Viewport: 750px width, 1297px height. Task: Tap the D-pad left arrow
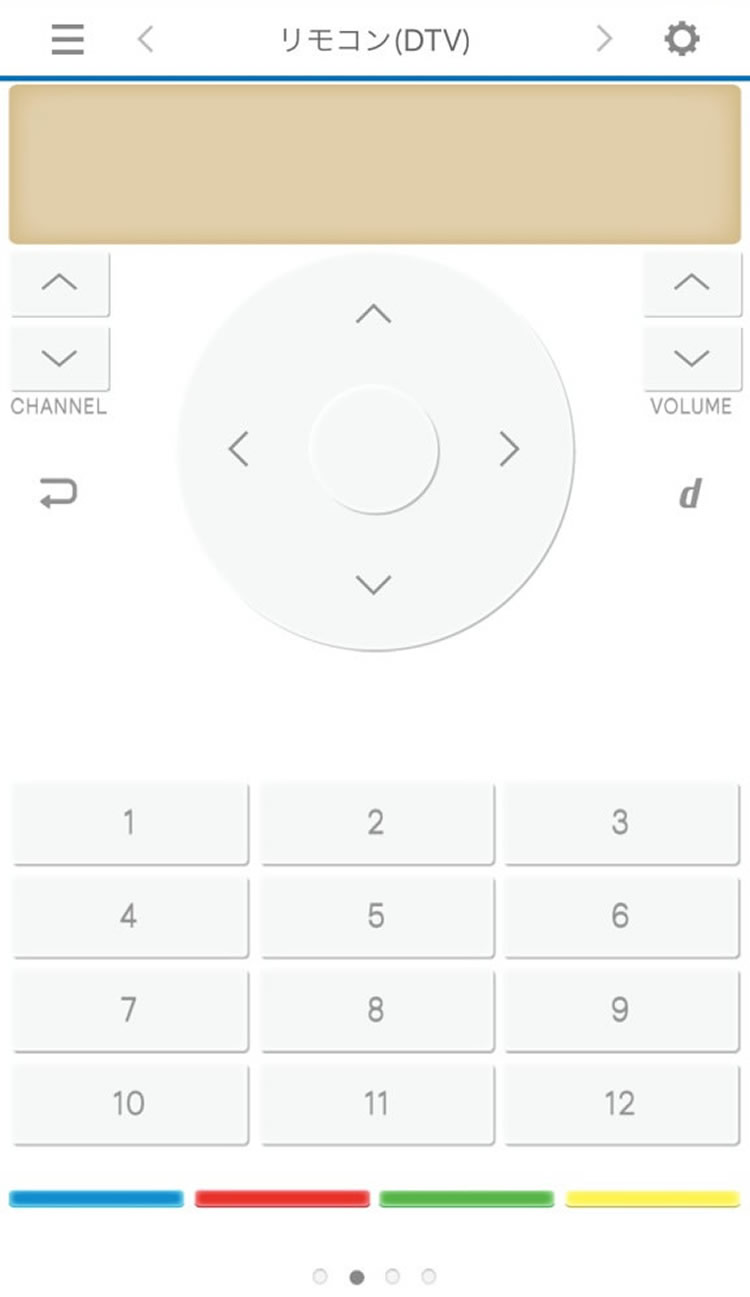click(x=238, y=450)
